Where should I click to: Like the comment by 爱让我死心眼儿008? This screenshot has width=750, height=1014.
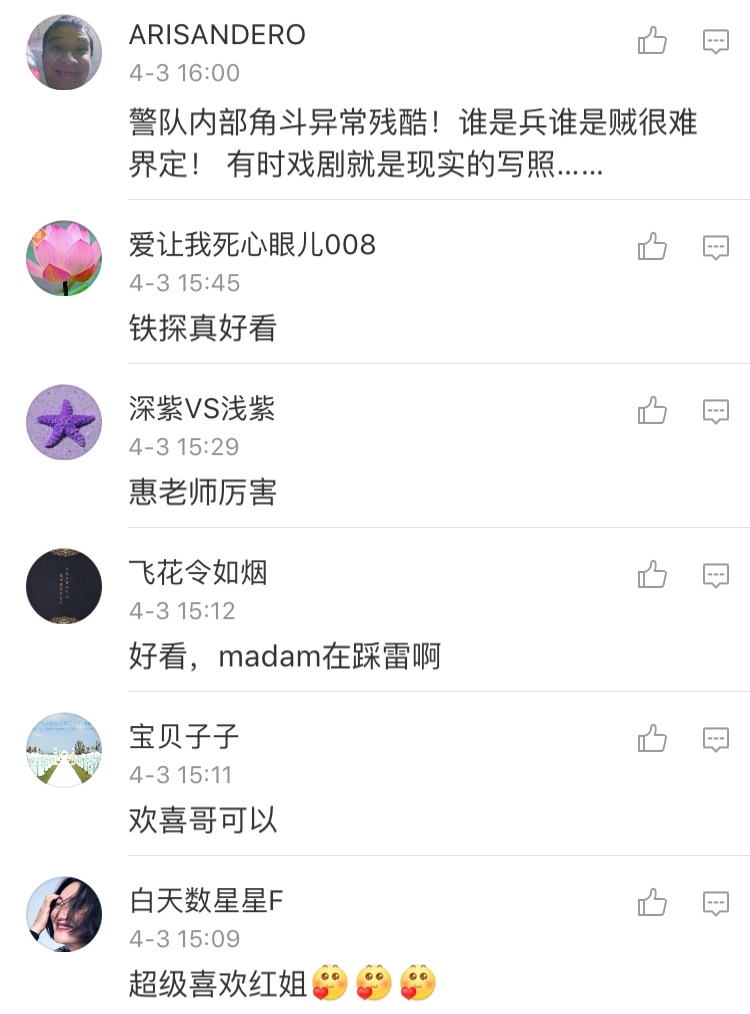point(652,246)
